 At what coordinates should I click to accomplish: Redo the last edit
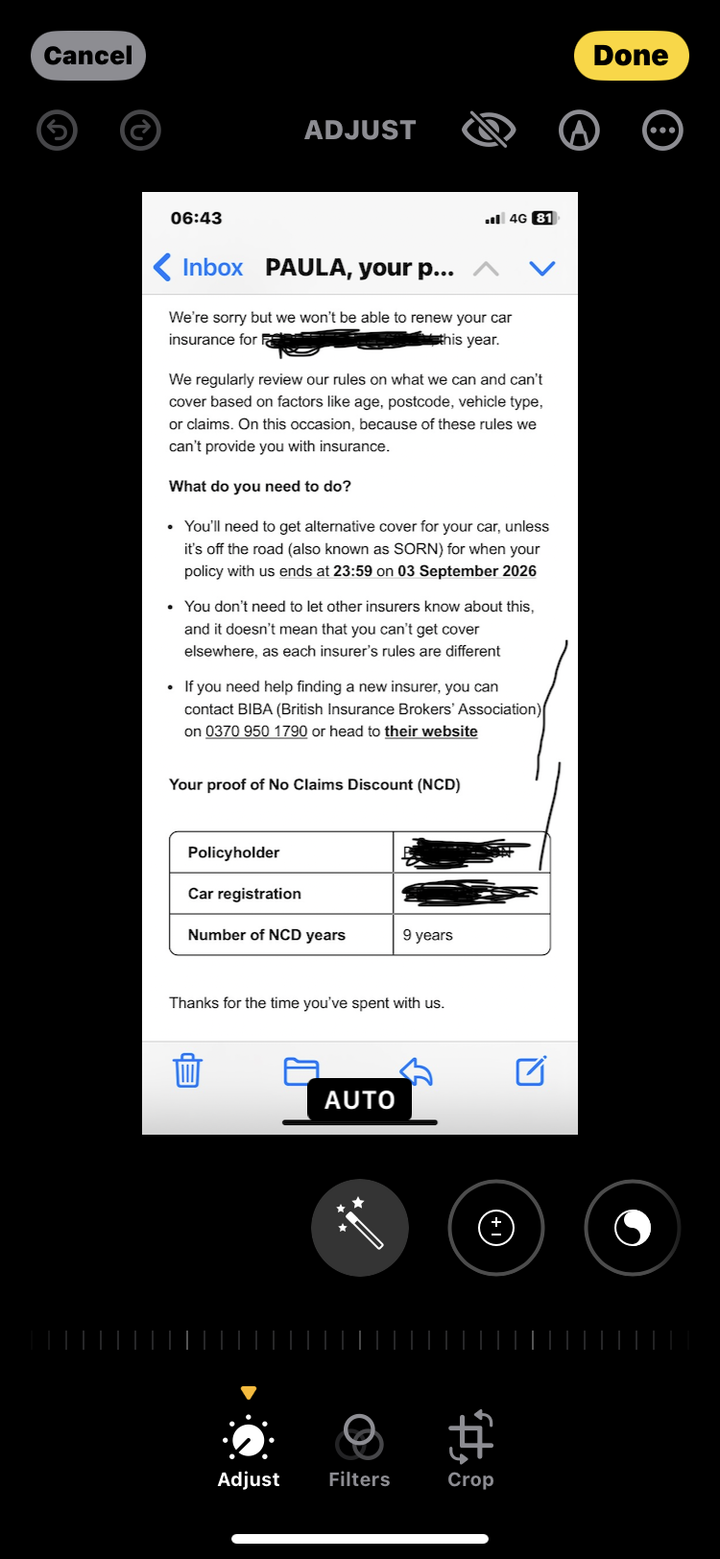click(x=140, y=130)
